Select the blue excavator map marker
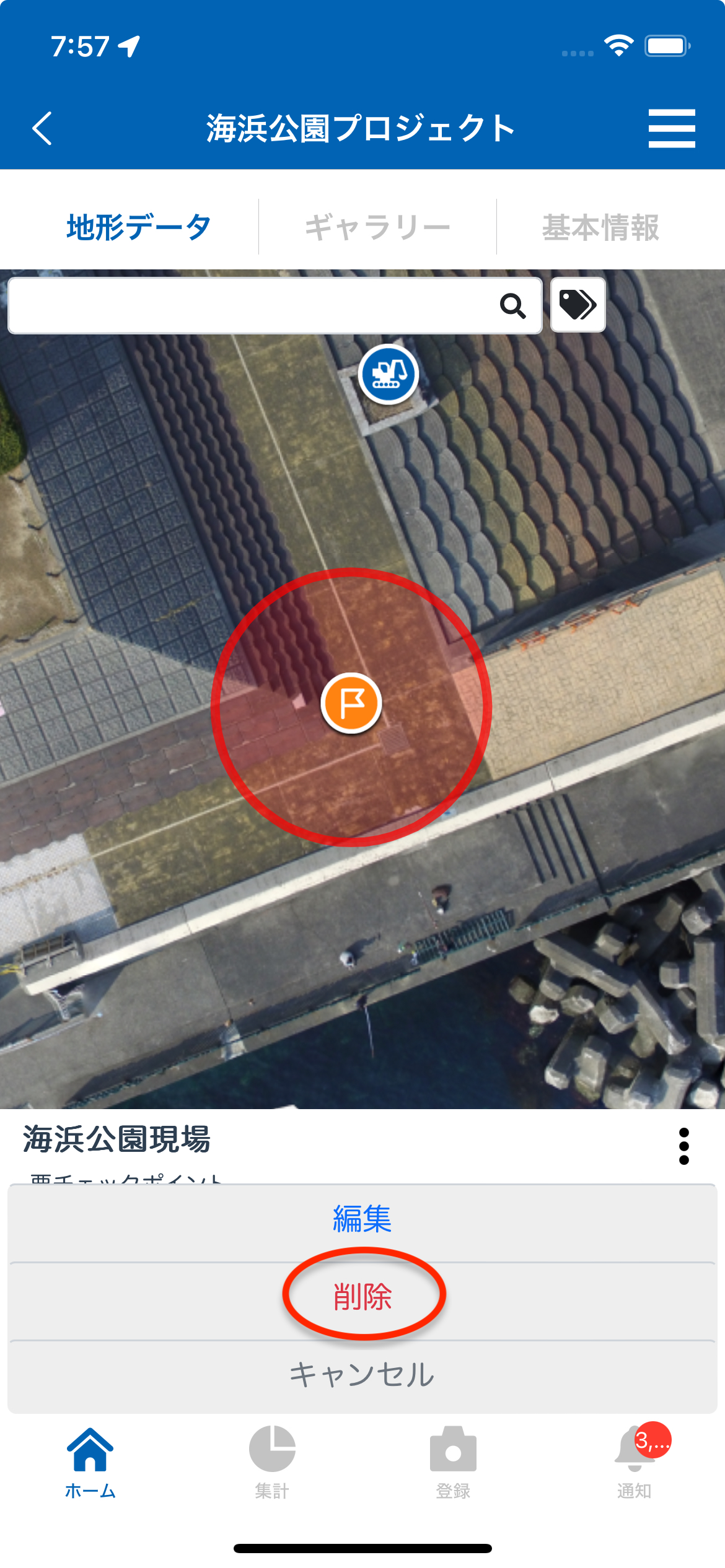The height and width of the screenshot is (1568, 725). click(389, 374)
